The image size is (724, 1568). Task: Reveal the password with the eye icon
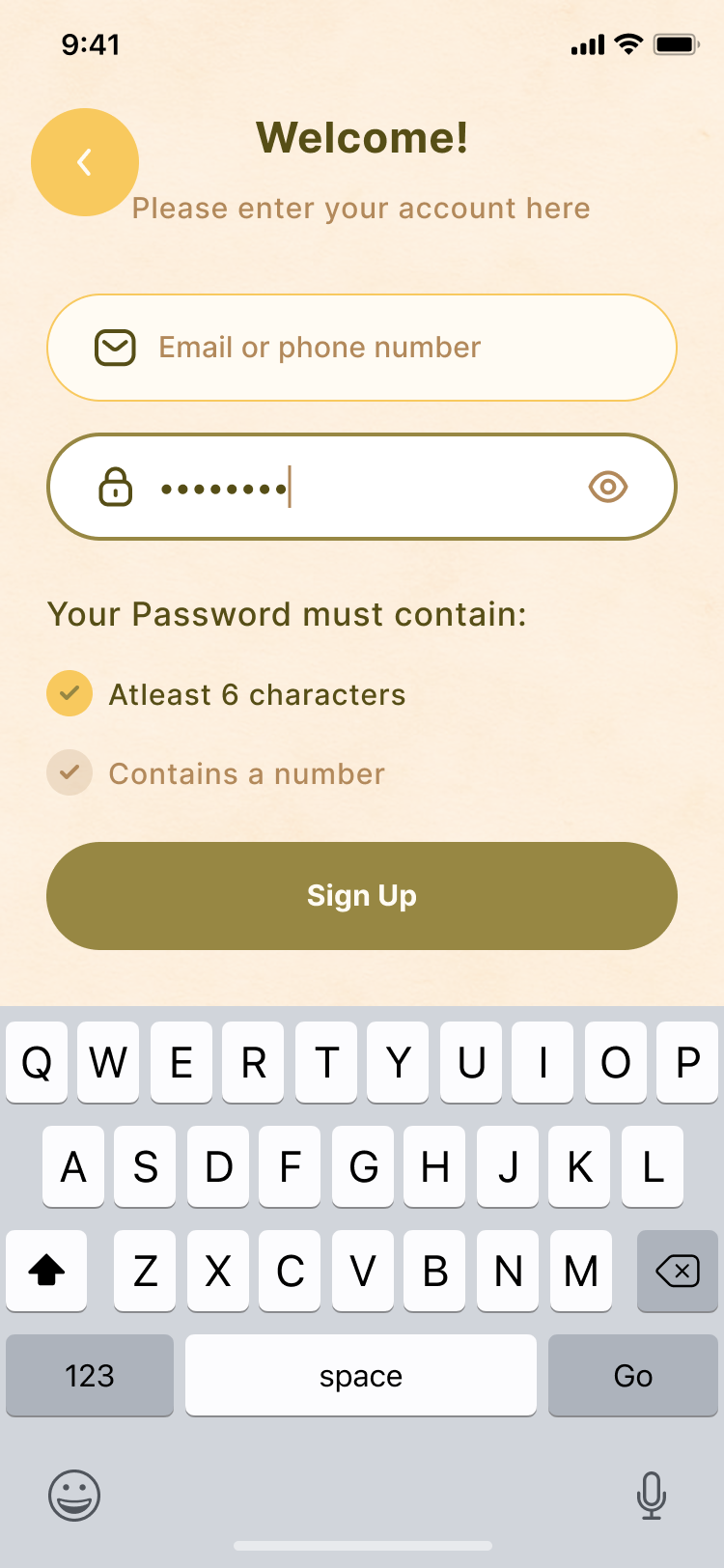(x=608, y=487)
